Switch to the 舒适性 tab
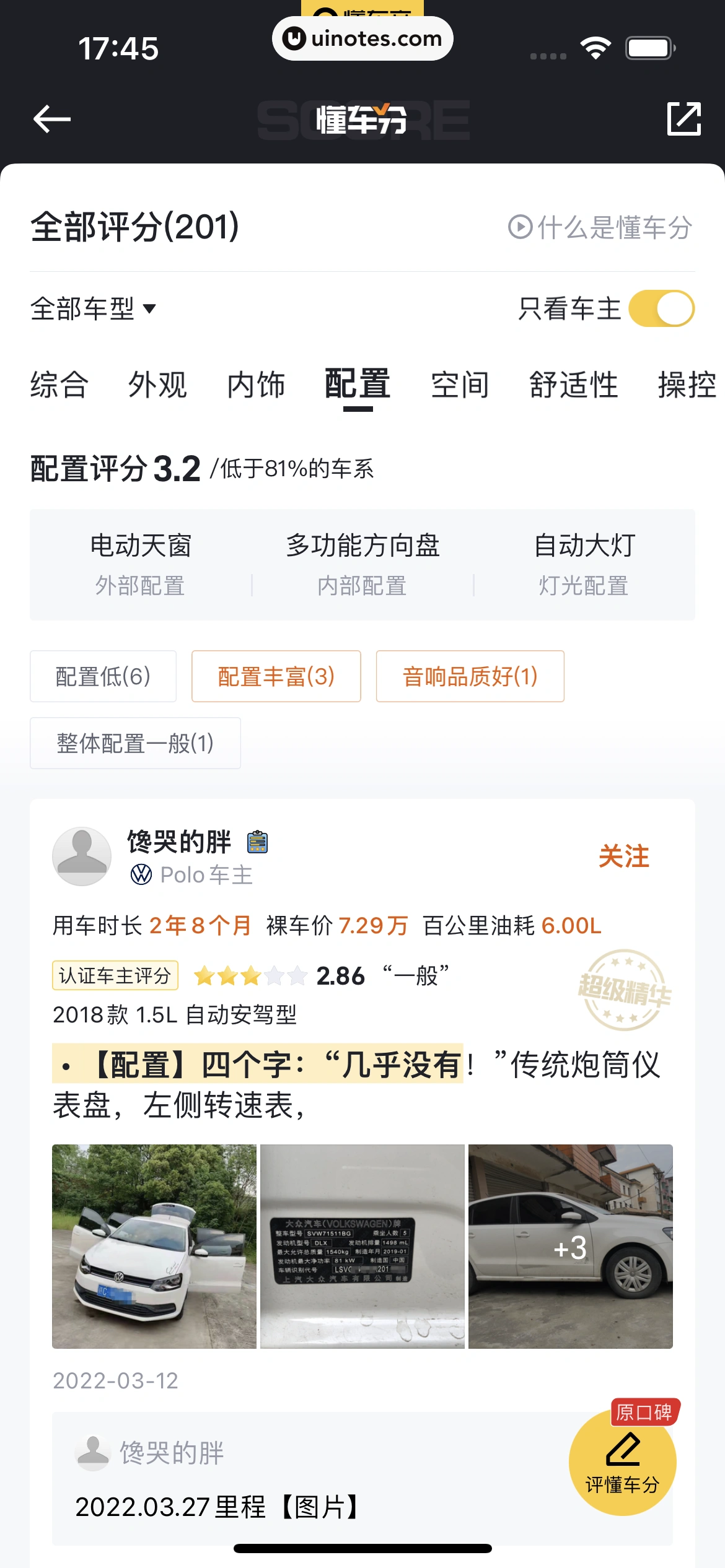The height and width of the screenshot is (1568, 725). tap(573, 385)
